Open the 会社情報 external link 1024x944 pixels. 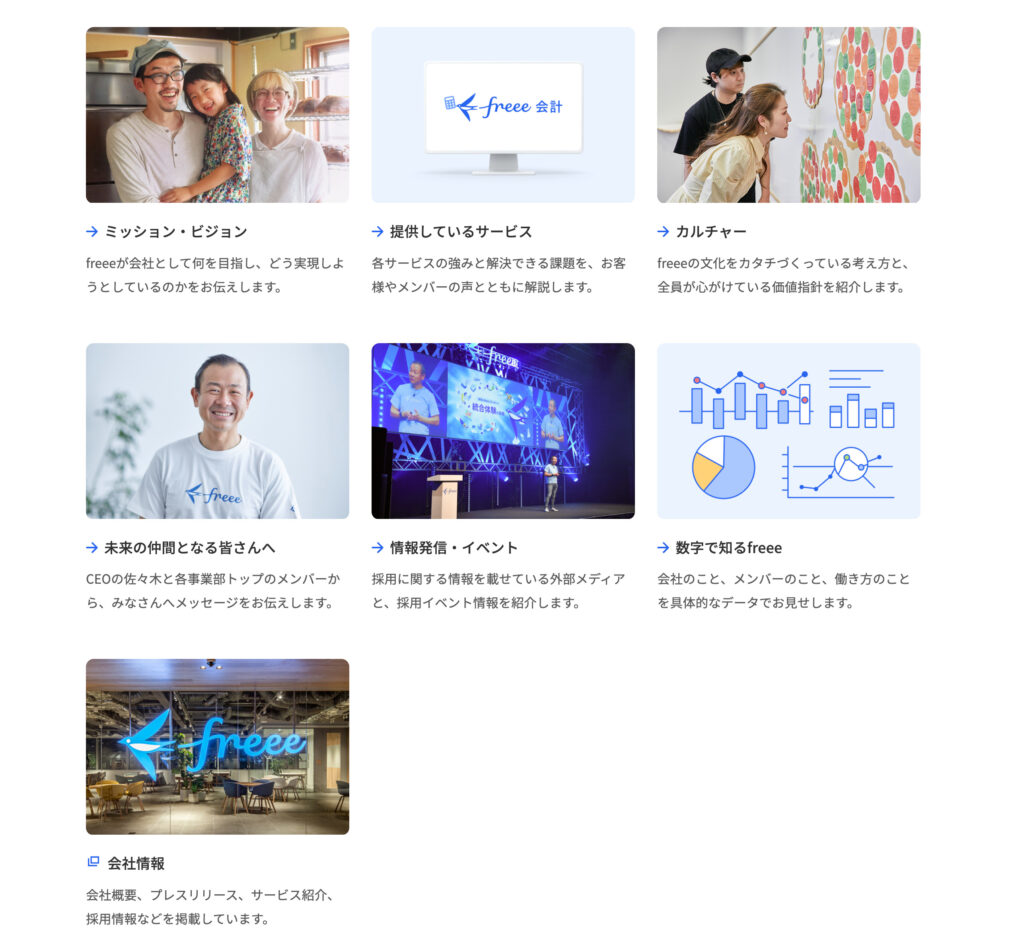point(136,863)
